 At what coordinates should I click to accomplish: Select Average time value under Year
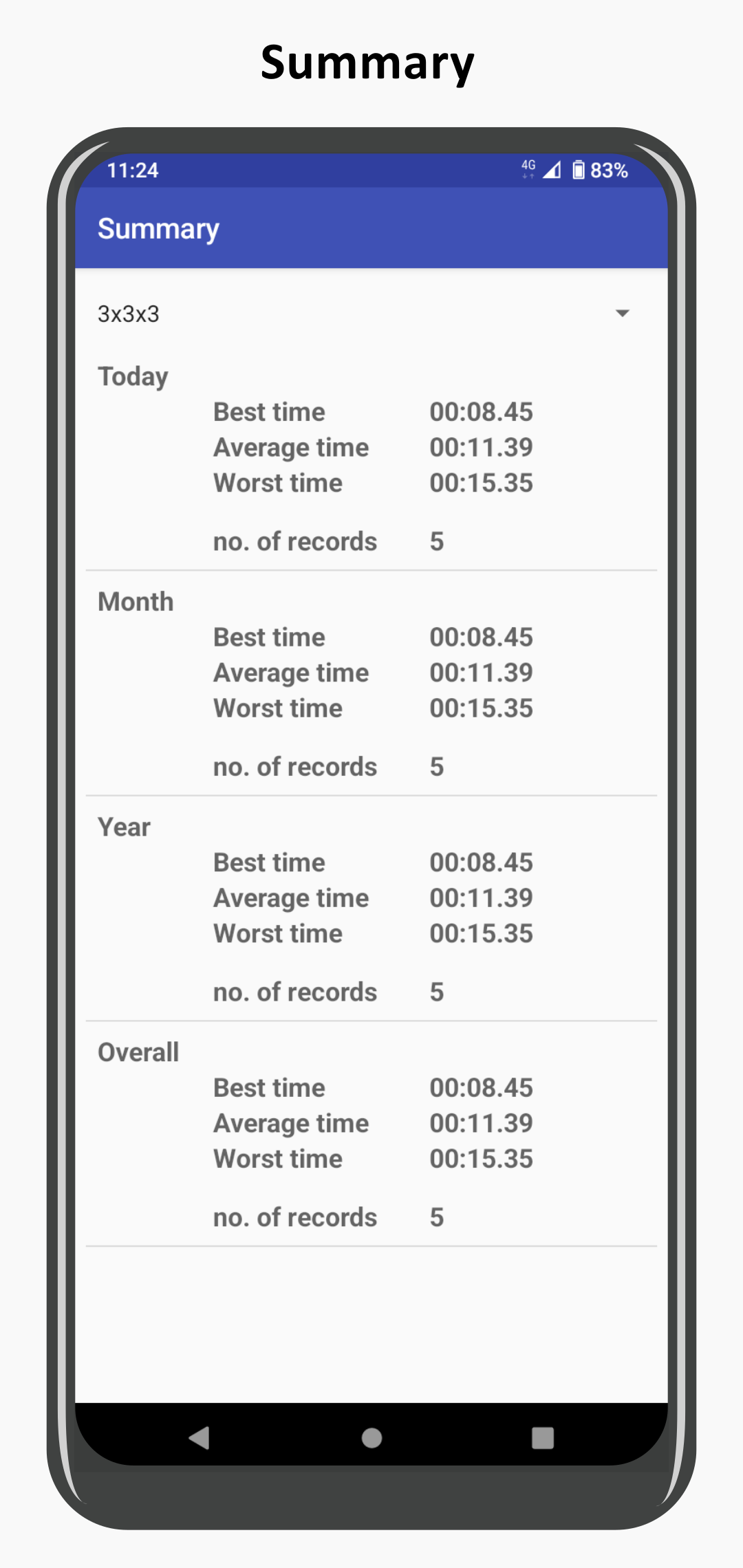click(481, 897)
